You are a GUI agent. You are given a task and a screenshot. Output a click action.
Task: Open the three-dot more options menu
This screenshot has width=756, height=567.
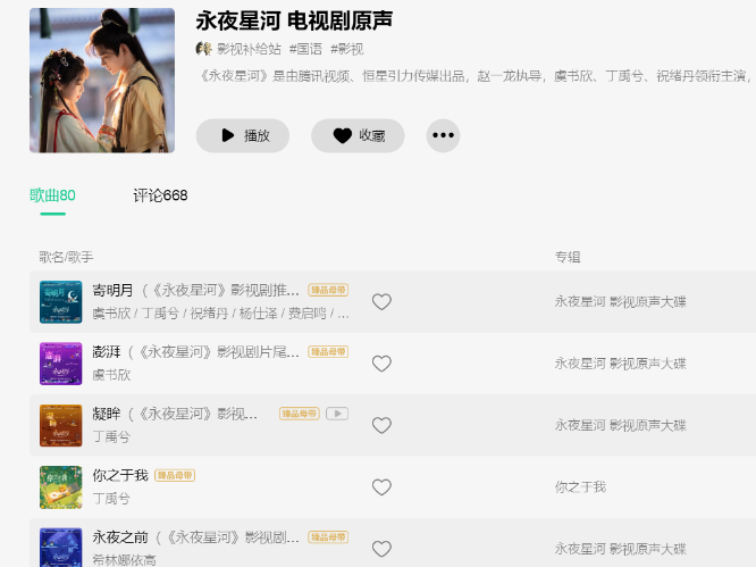coord(443,135)
